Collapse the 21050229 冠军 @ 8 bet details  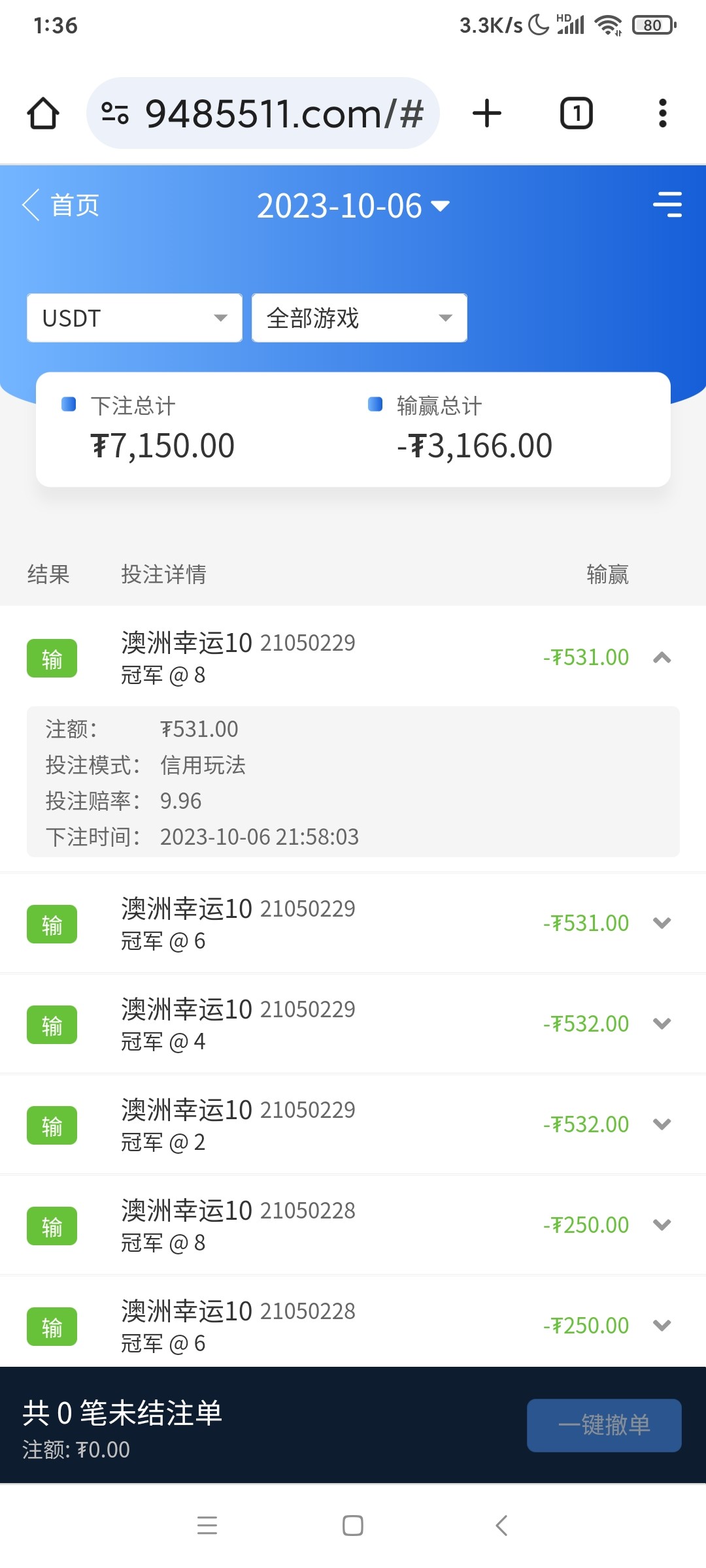(662, 658)
